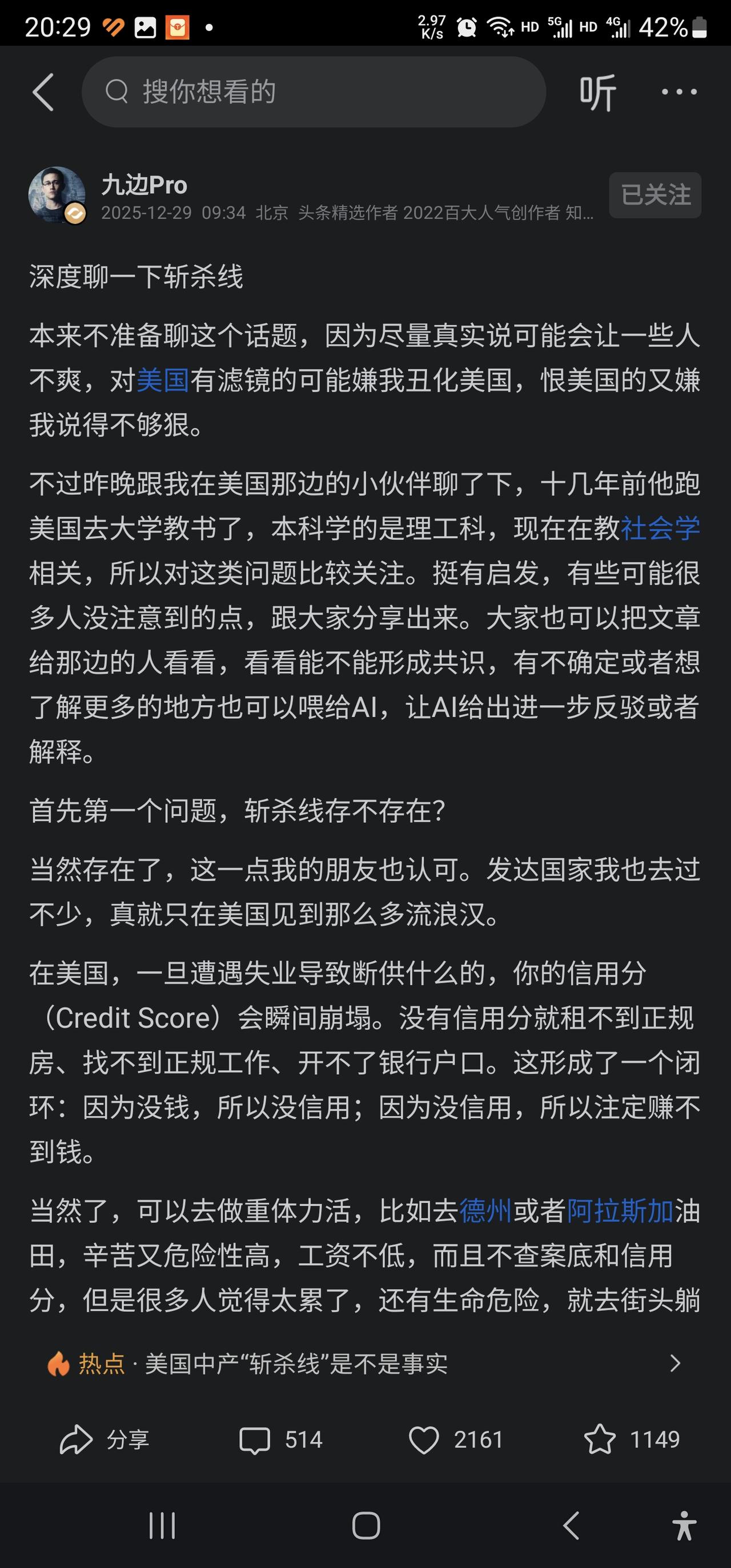Tap the back arrow to leave article
The height and width of the screenshot is (1568, 731).
coord(44,93)
